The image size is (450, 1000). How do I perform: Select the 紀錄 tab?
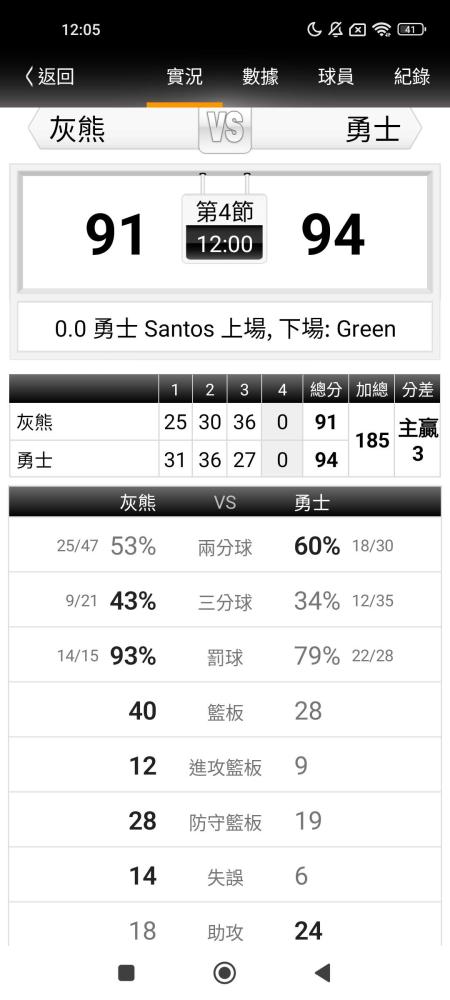412,77
